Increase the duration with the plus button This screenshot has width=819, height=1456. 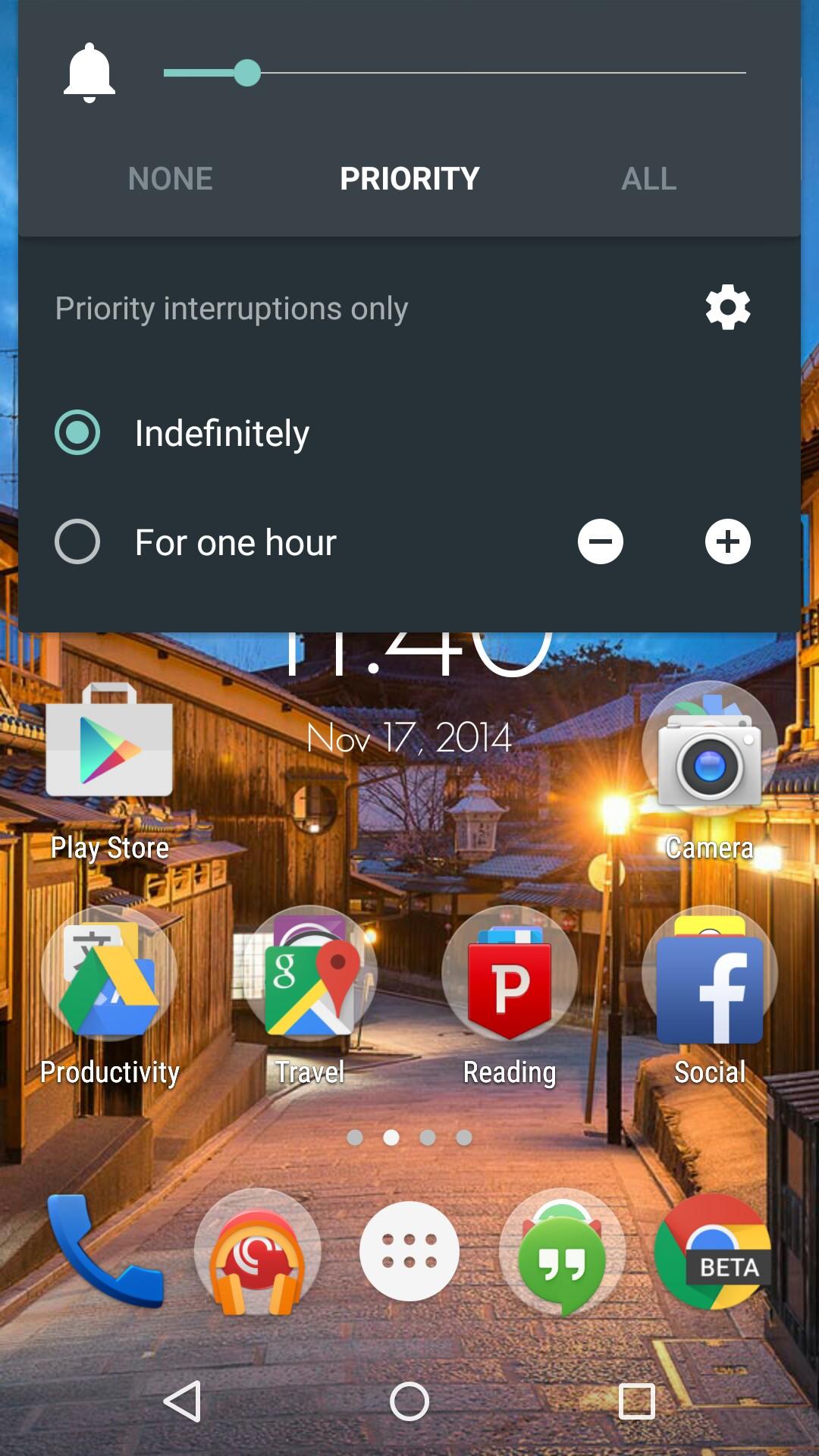[728, 542]
